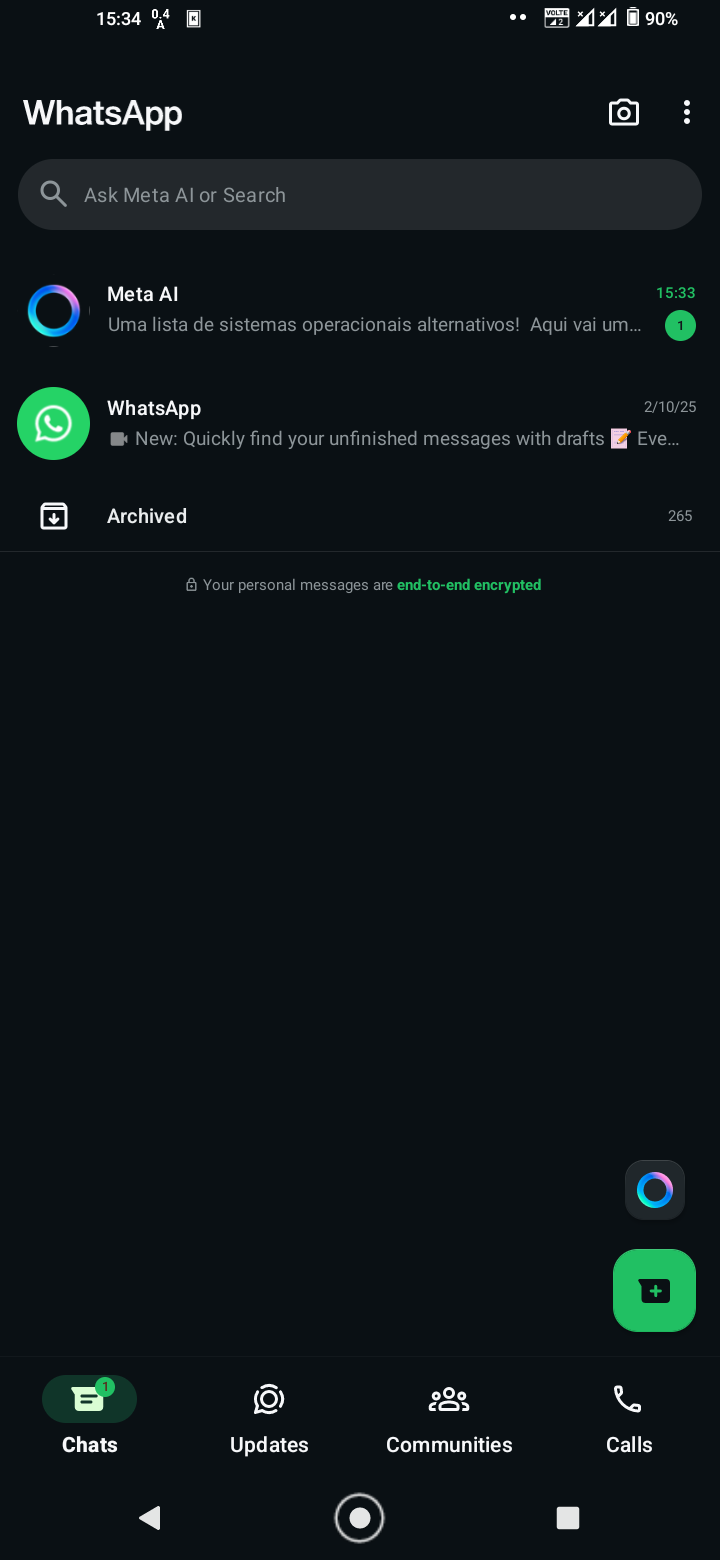Switch to the Updates tab
The image size is (720, 1560).
point(269,1418)
